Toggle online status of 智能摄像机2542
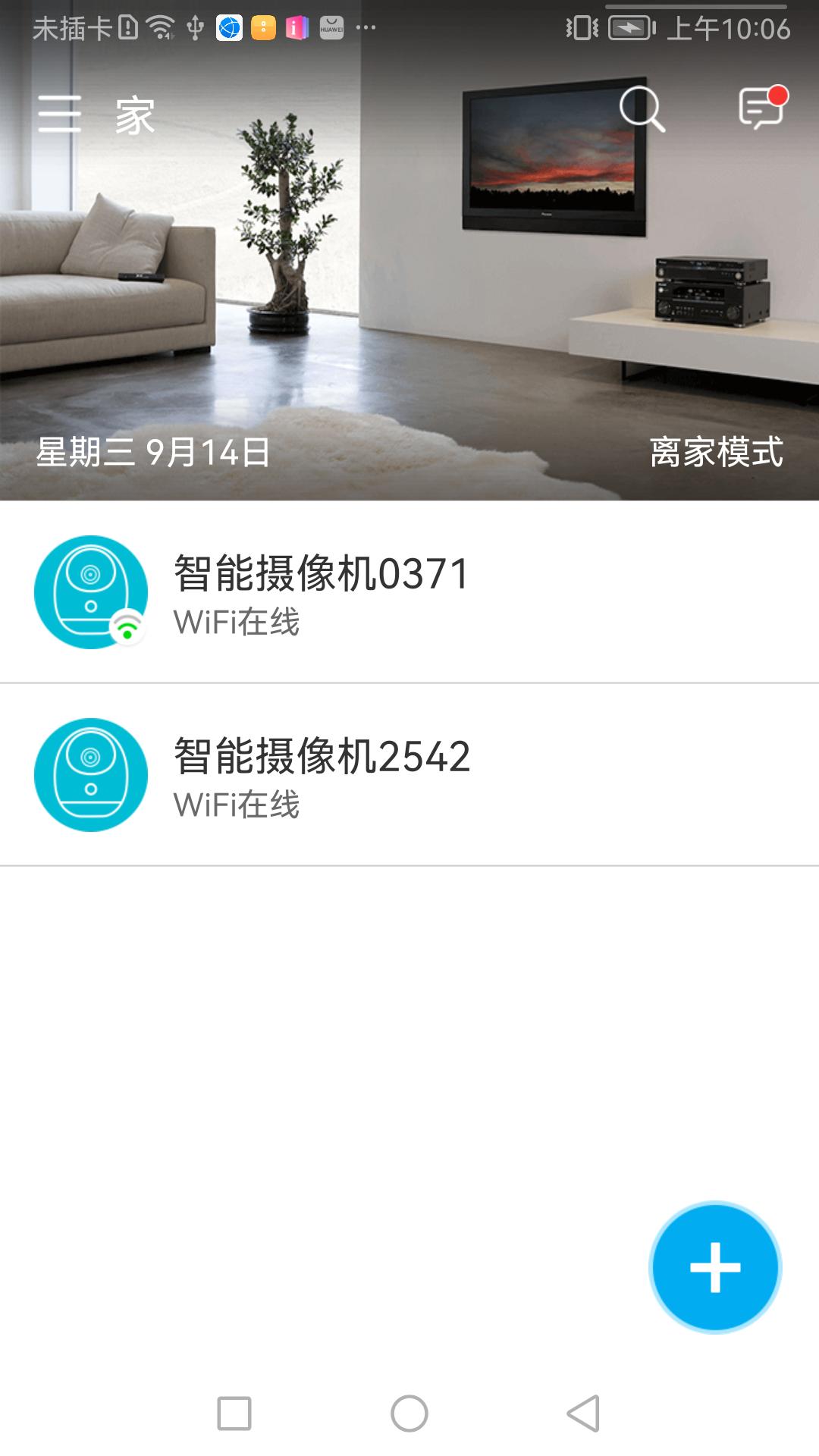The width and height of the screenshot is (819, 1456). (x=237, y=805)
